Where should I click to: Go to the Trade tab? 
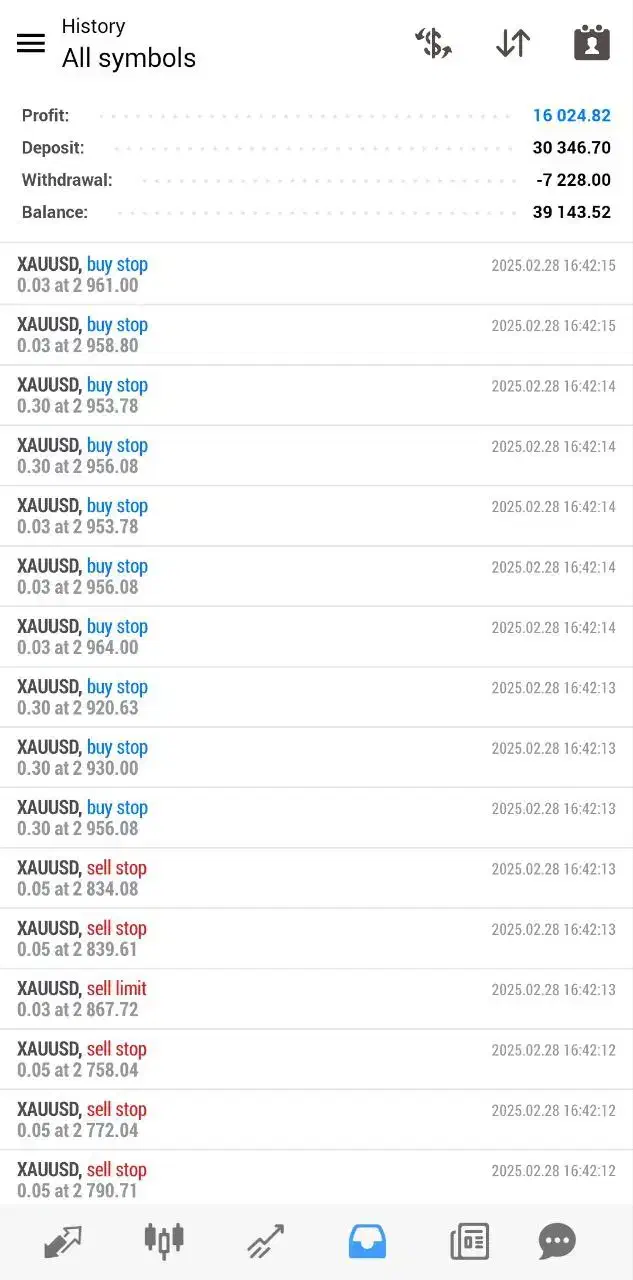pyautogui.click(x=266, y=1241)
